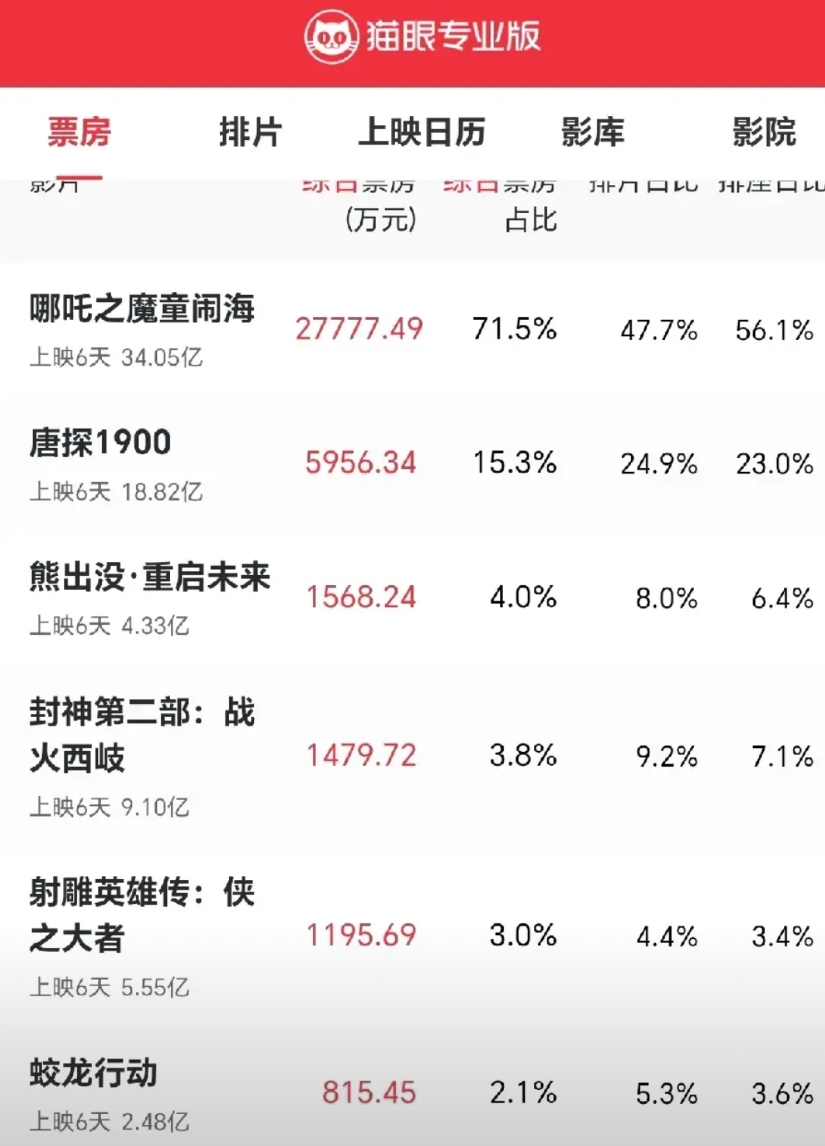Sort by the 排座占比 column header

(x=772, y=183)
